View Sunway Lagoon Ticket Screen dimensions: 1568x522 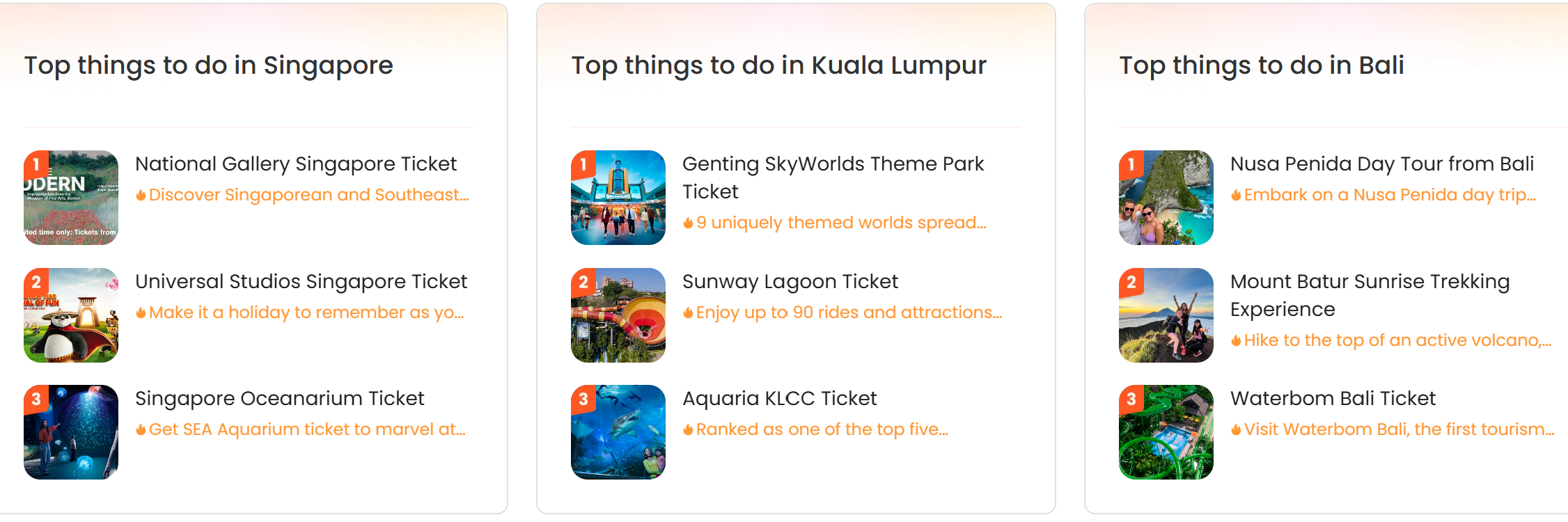point(790,282)
